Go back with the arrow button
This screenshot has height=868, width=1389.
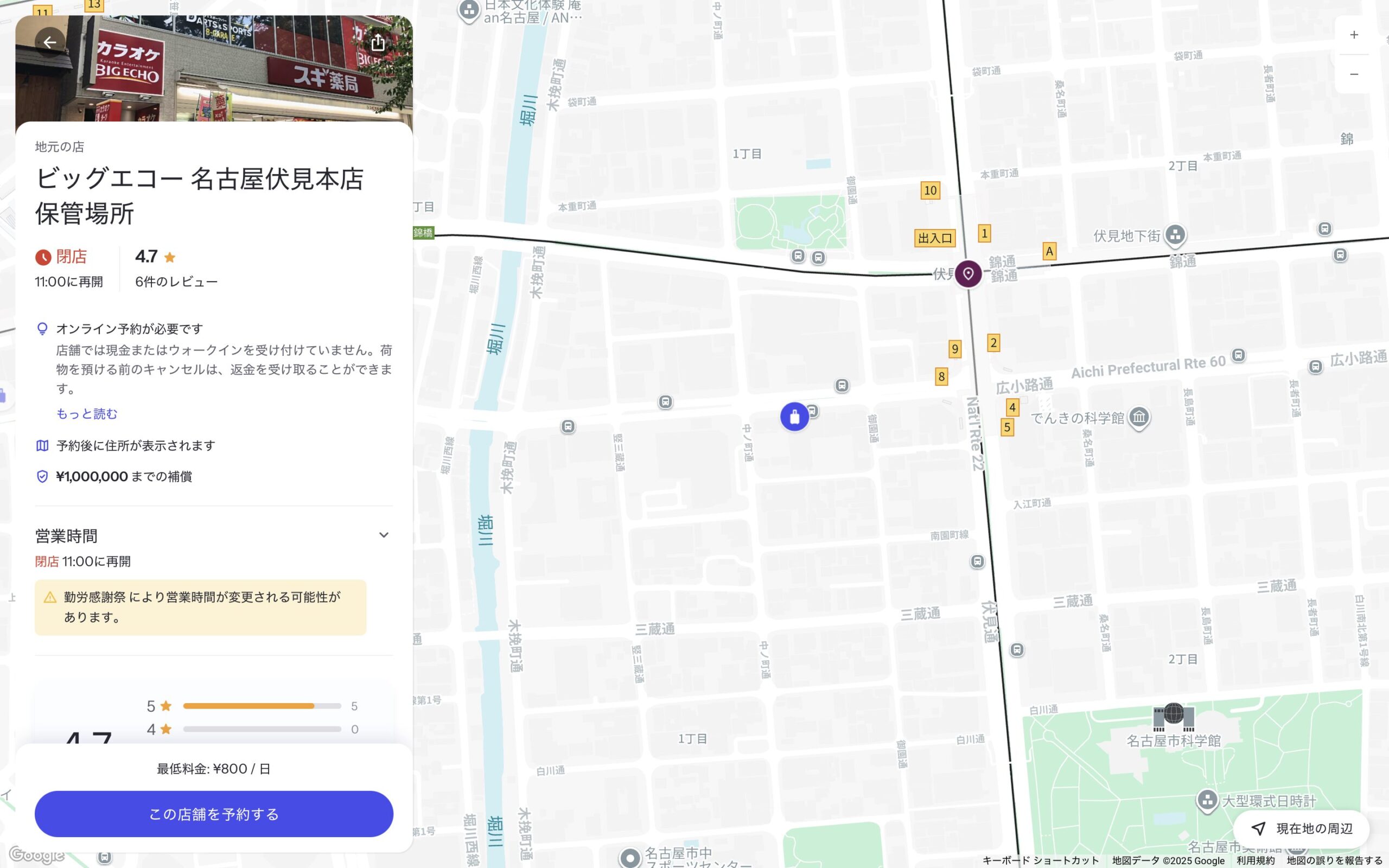click(50, 42)
